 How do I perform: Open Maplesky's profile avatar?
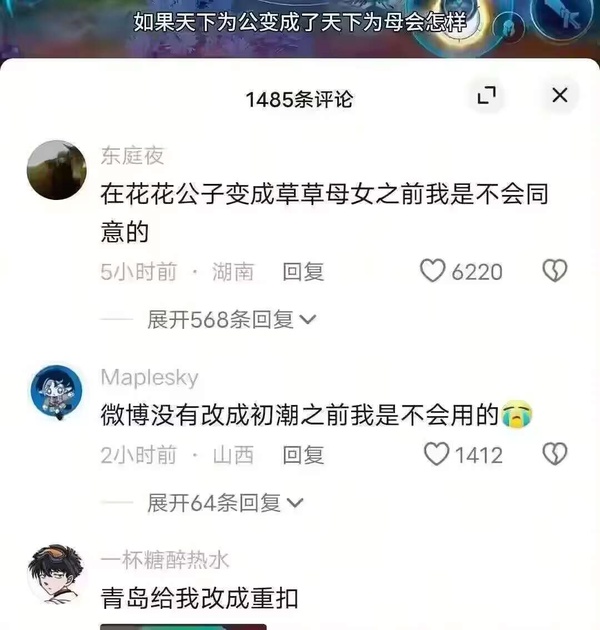click(56, 391)
